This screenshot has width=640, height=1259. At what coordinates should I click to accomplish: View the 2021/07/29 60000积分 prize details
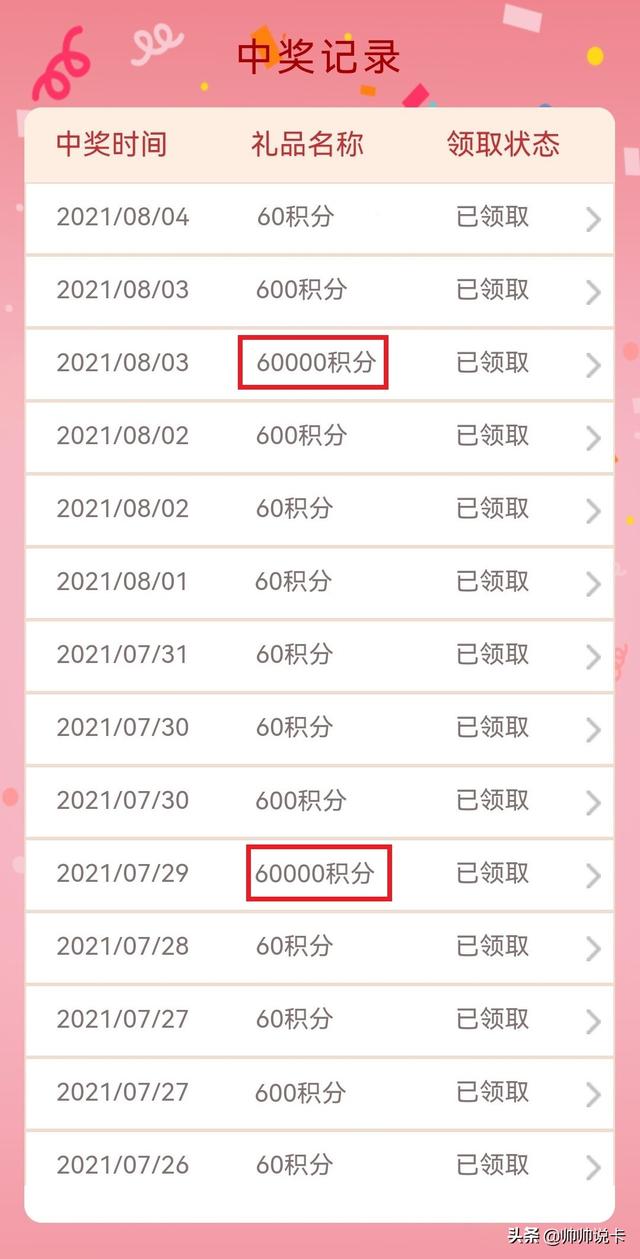click(x=320, y=875)
